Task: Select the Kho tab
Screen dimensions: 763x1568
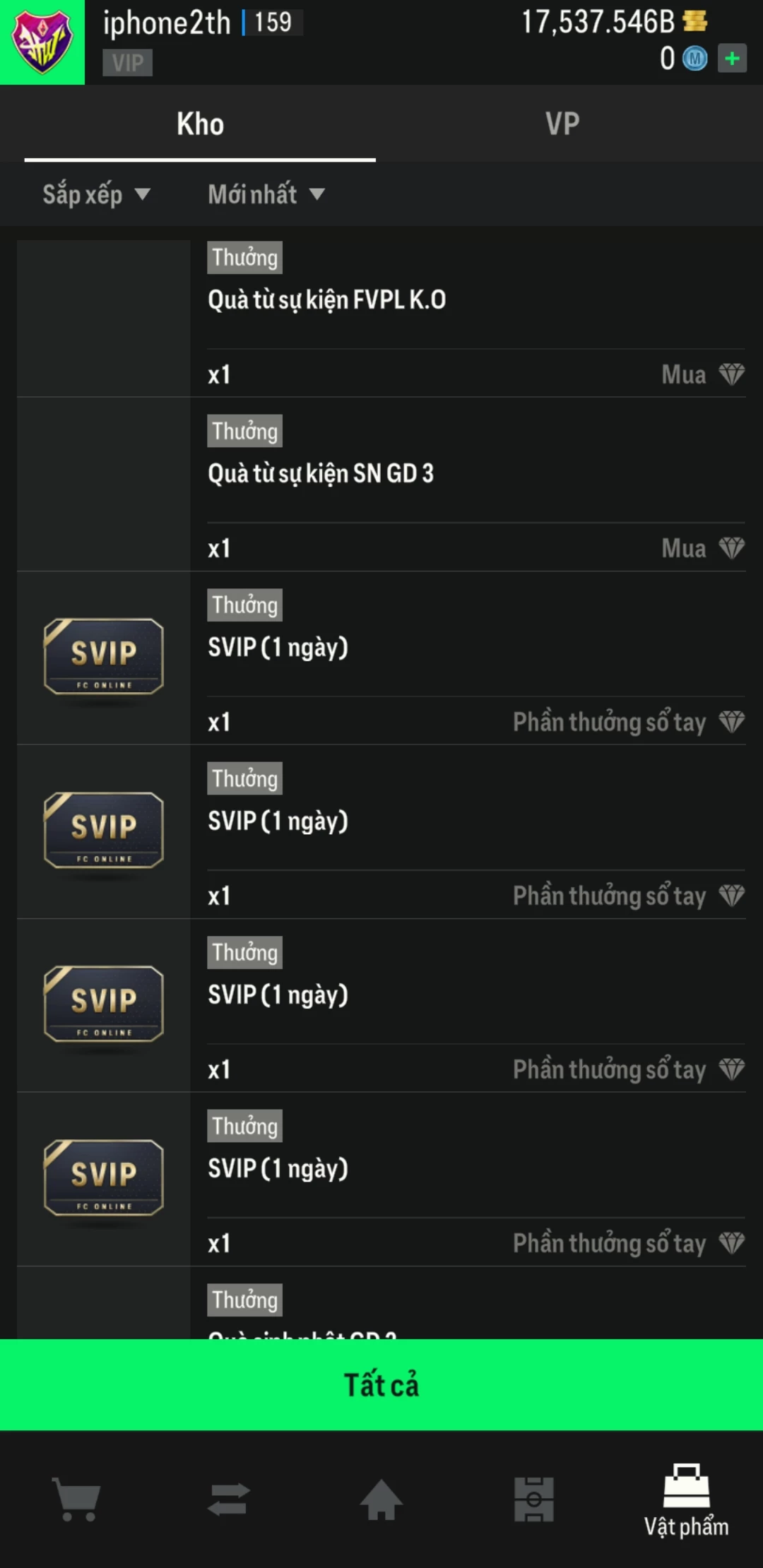Action: (x=200, y=124)
